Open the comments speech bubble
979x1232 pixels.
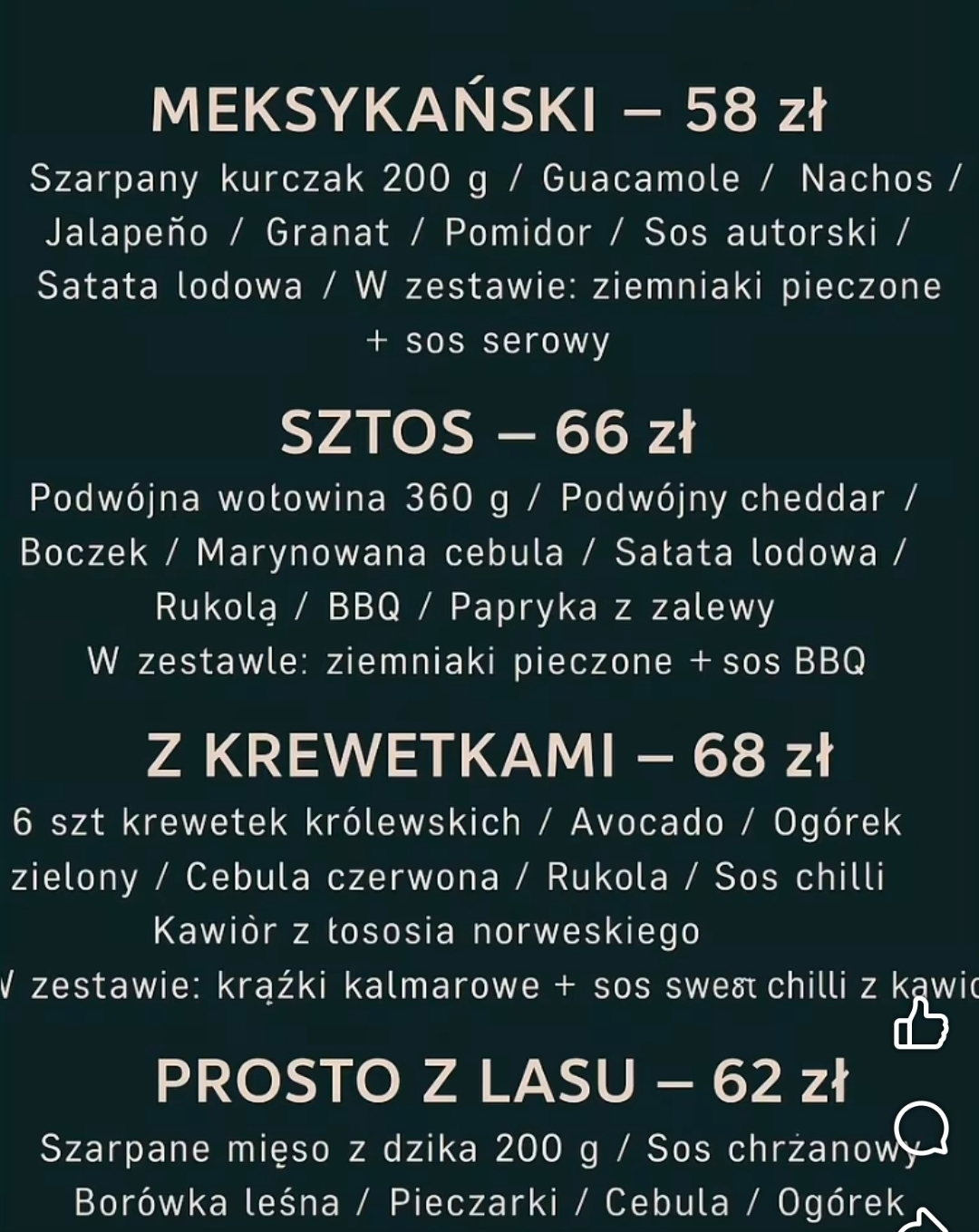pyautogui.click(x=922, y=1129)
